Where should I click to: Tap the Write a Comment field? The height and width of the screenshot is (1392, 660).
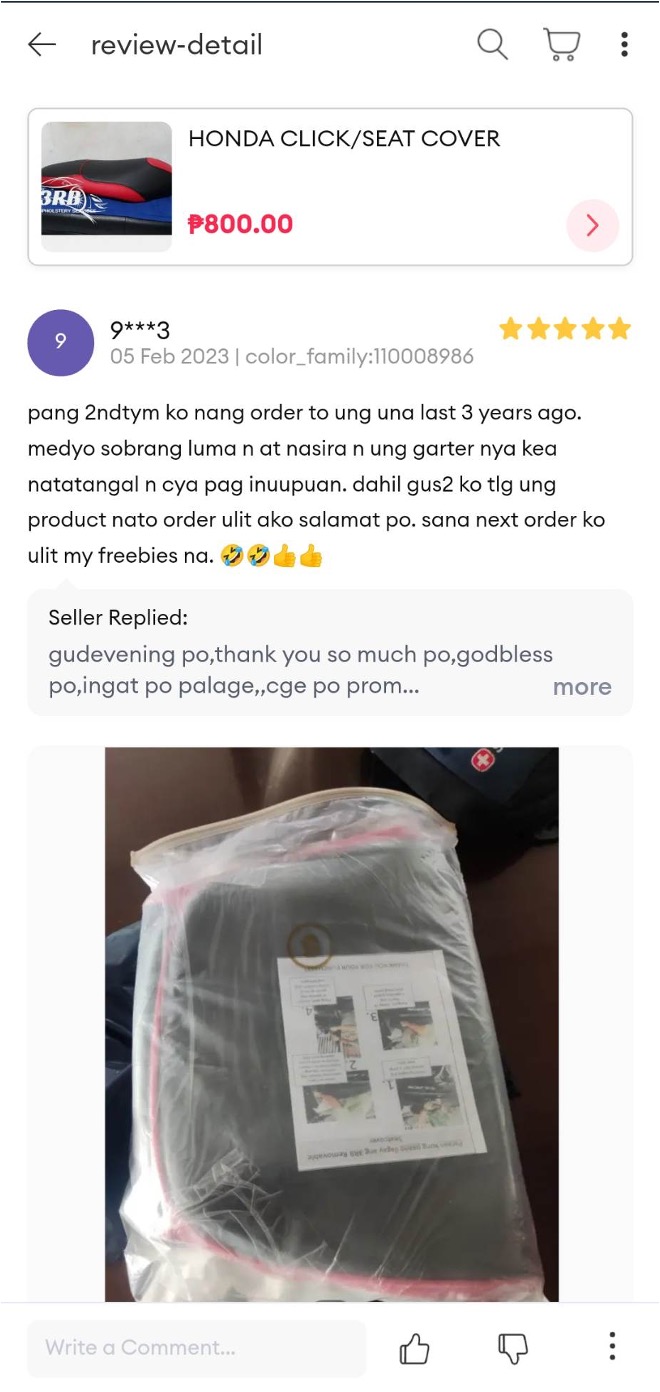click(x=196, y=1347)
